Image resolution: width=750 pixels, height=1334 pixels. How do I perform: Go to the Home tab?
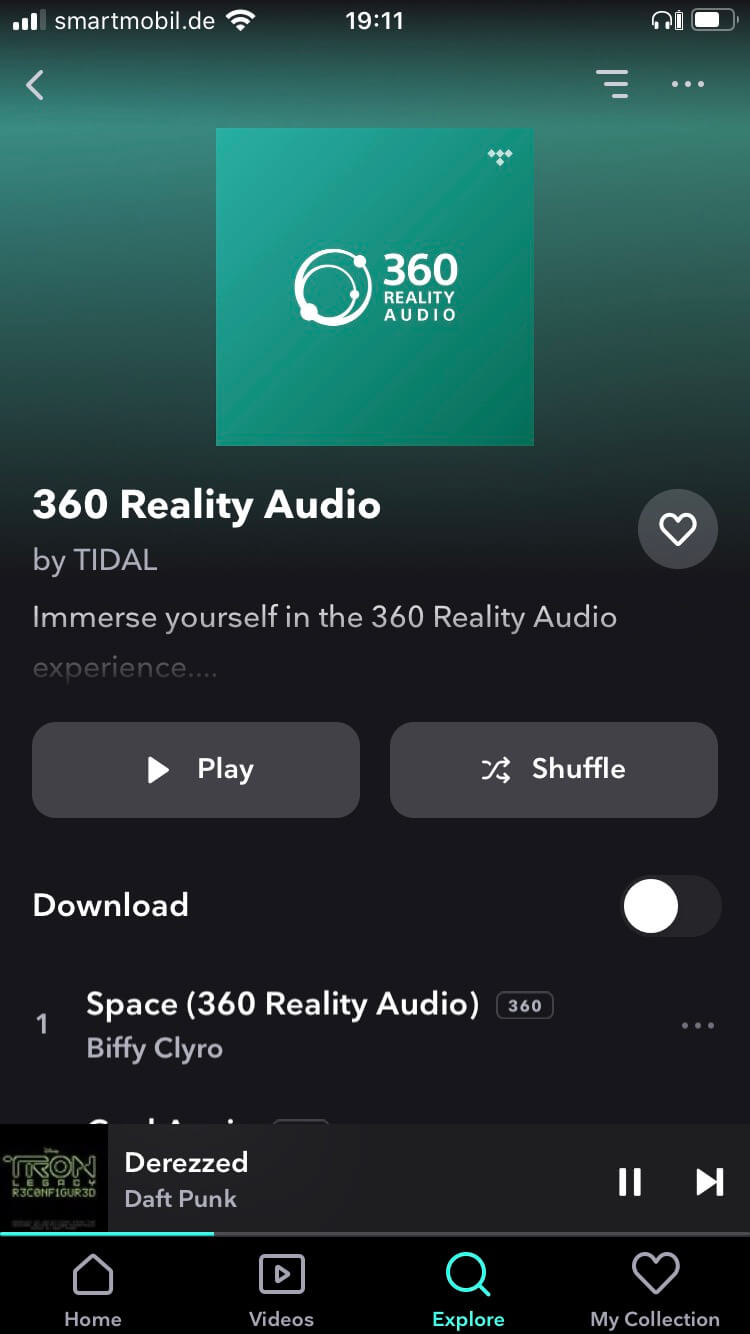pyautogui.click(x=93, y=1290)
